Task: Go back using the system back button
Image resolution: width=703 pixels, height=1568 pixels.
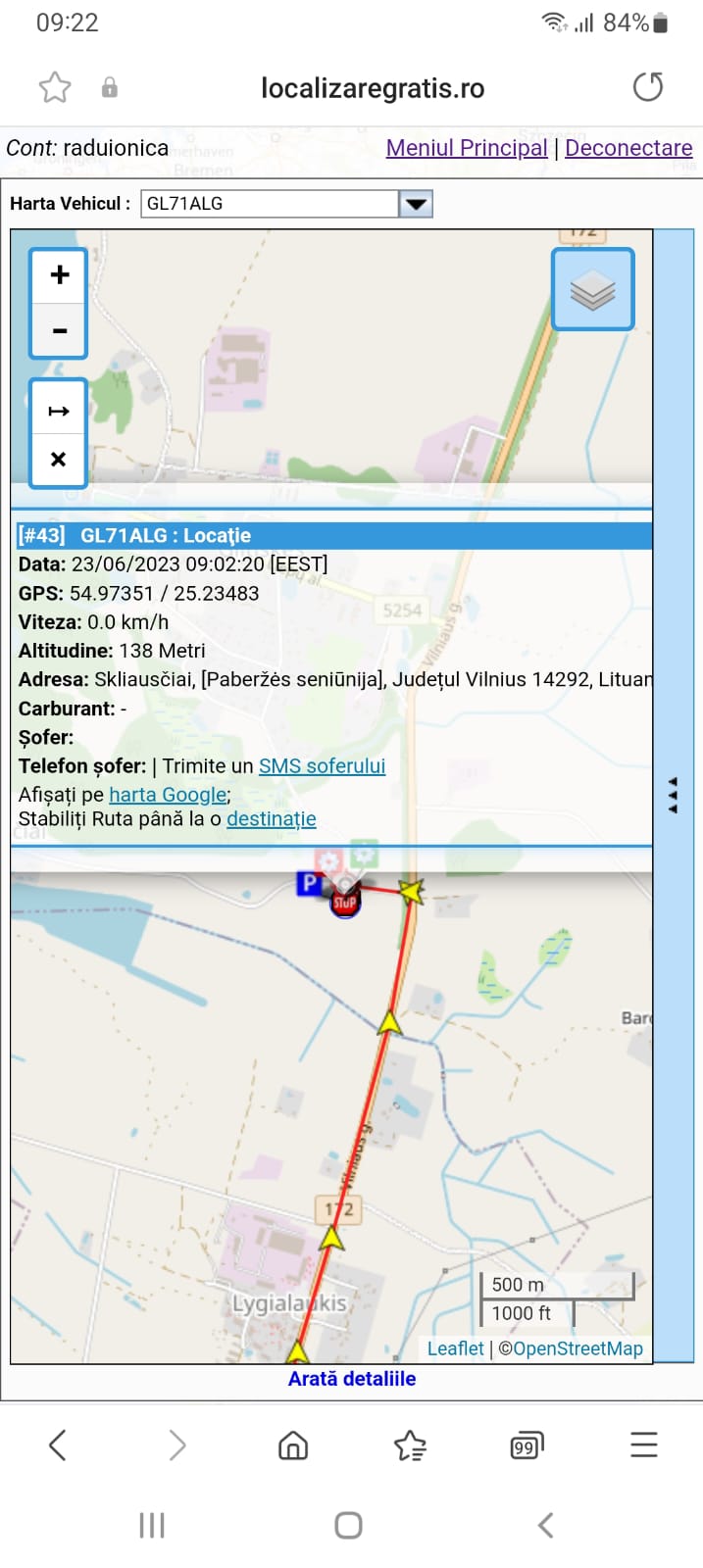Action: click(546, 1525)
